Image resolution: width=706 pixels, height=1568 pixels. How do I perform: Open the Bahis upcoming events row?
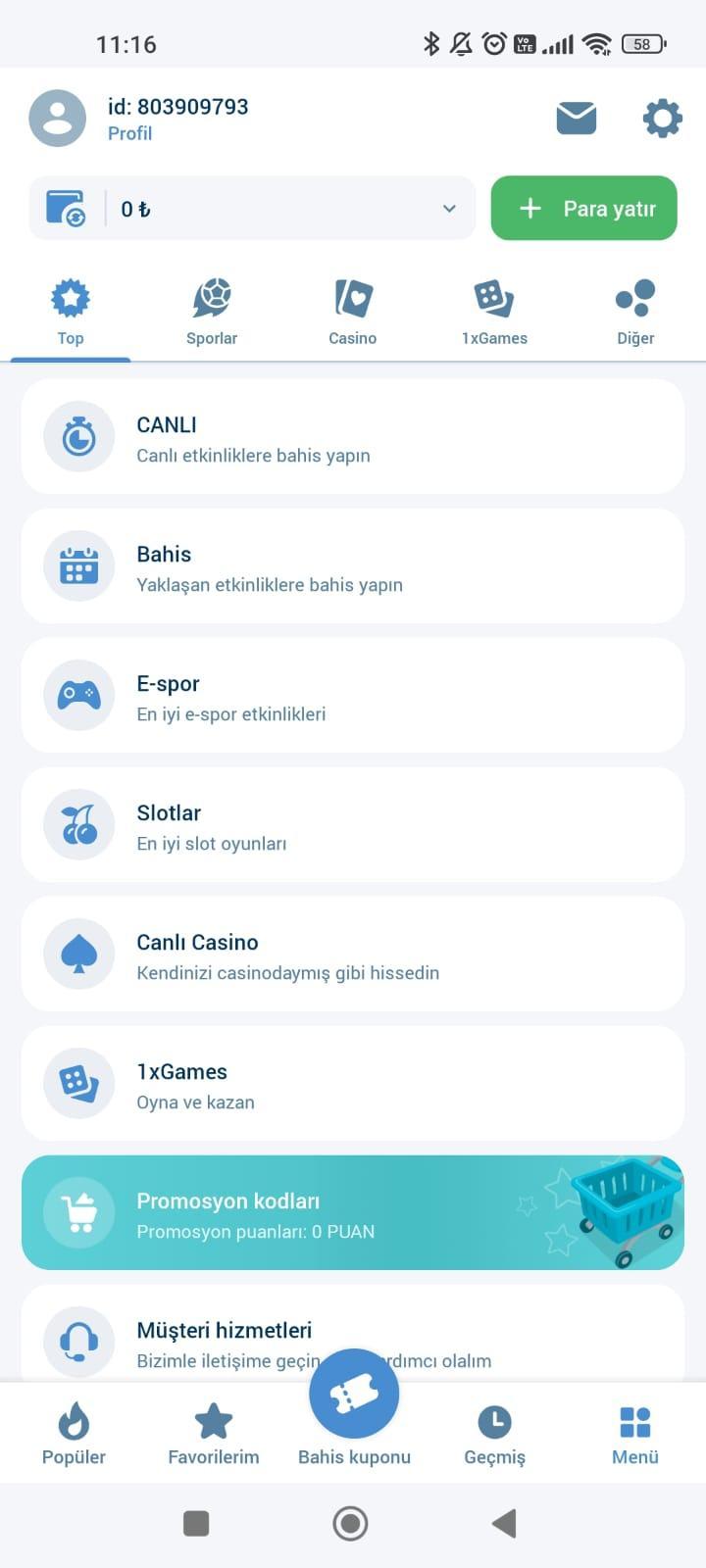click(x=353, y=566)
